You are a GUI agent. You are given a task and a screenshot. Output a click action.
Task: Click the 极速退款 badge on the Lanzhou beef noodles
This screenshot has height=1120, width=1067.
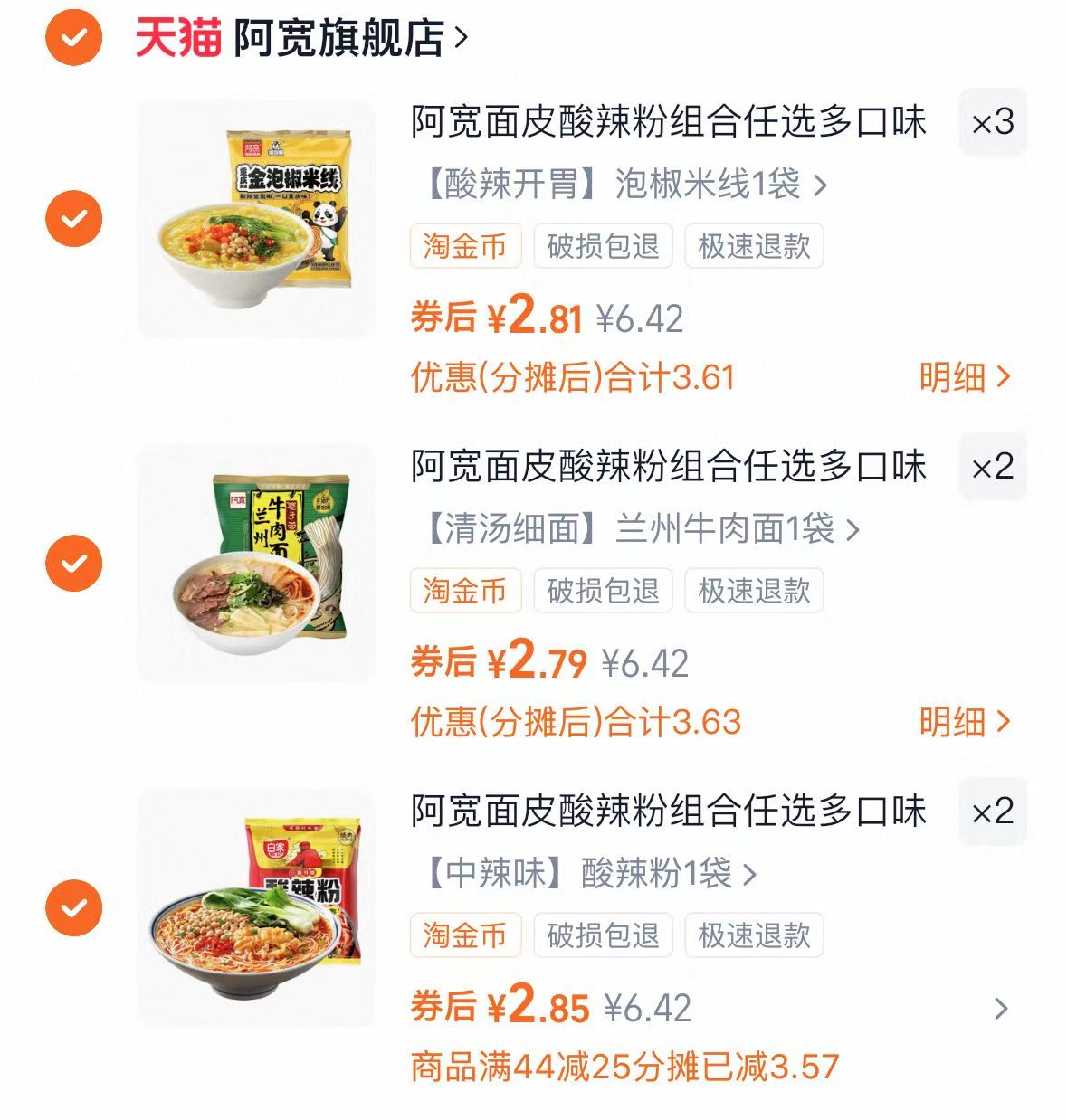point(755,592)
